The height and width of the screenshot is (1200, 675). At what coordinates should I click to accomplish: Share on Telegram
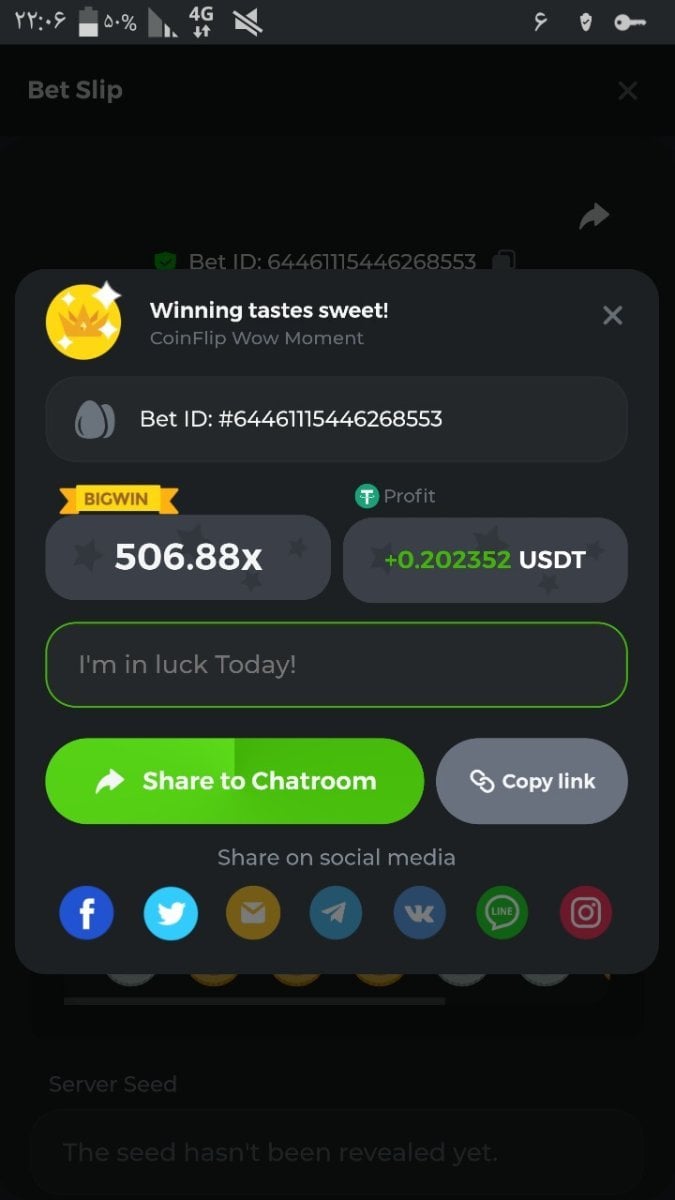pos(336,912)
